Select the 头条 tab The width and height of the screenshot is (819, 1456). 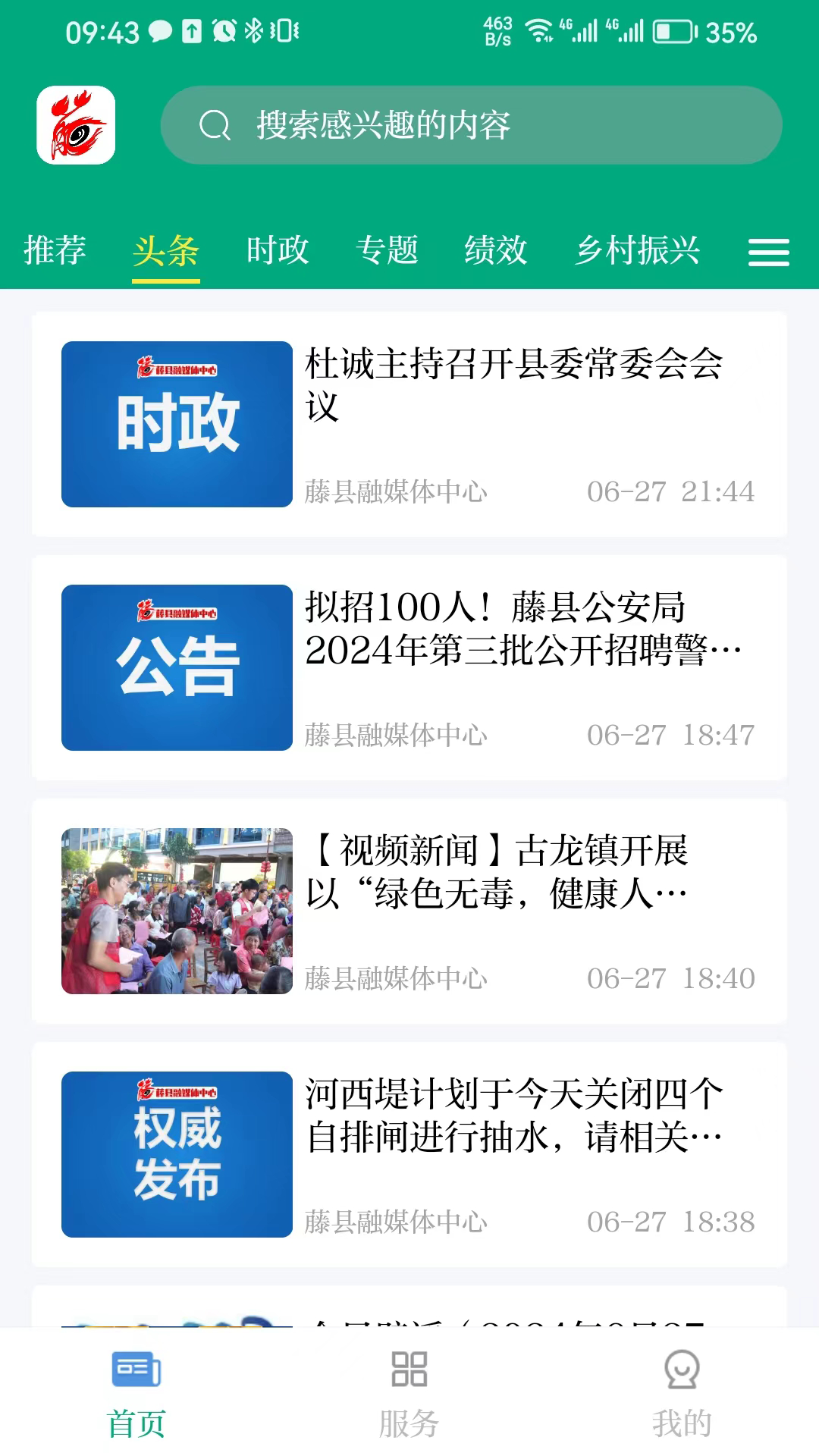[165, 250]
